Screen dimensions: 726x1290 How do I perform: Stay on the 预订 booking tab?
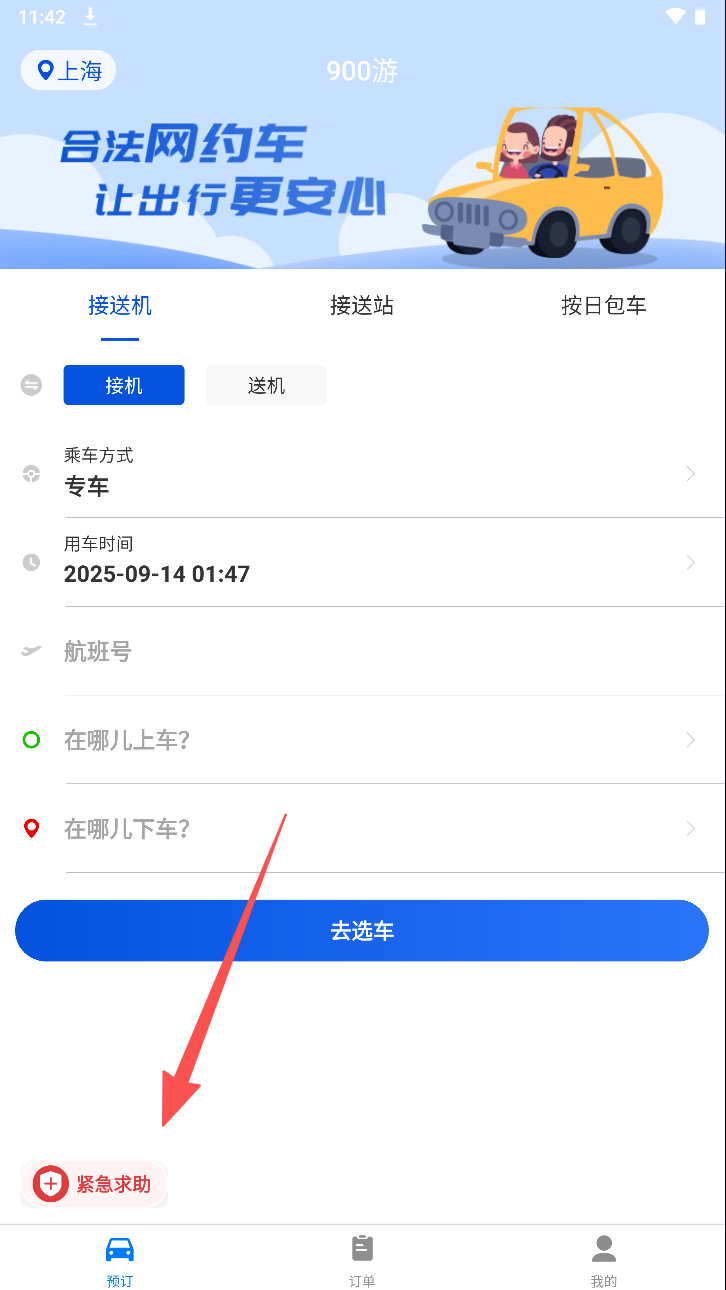[120, 1259]
